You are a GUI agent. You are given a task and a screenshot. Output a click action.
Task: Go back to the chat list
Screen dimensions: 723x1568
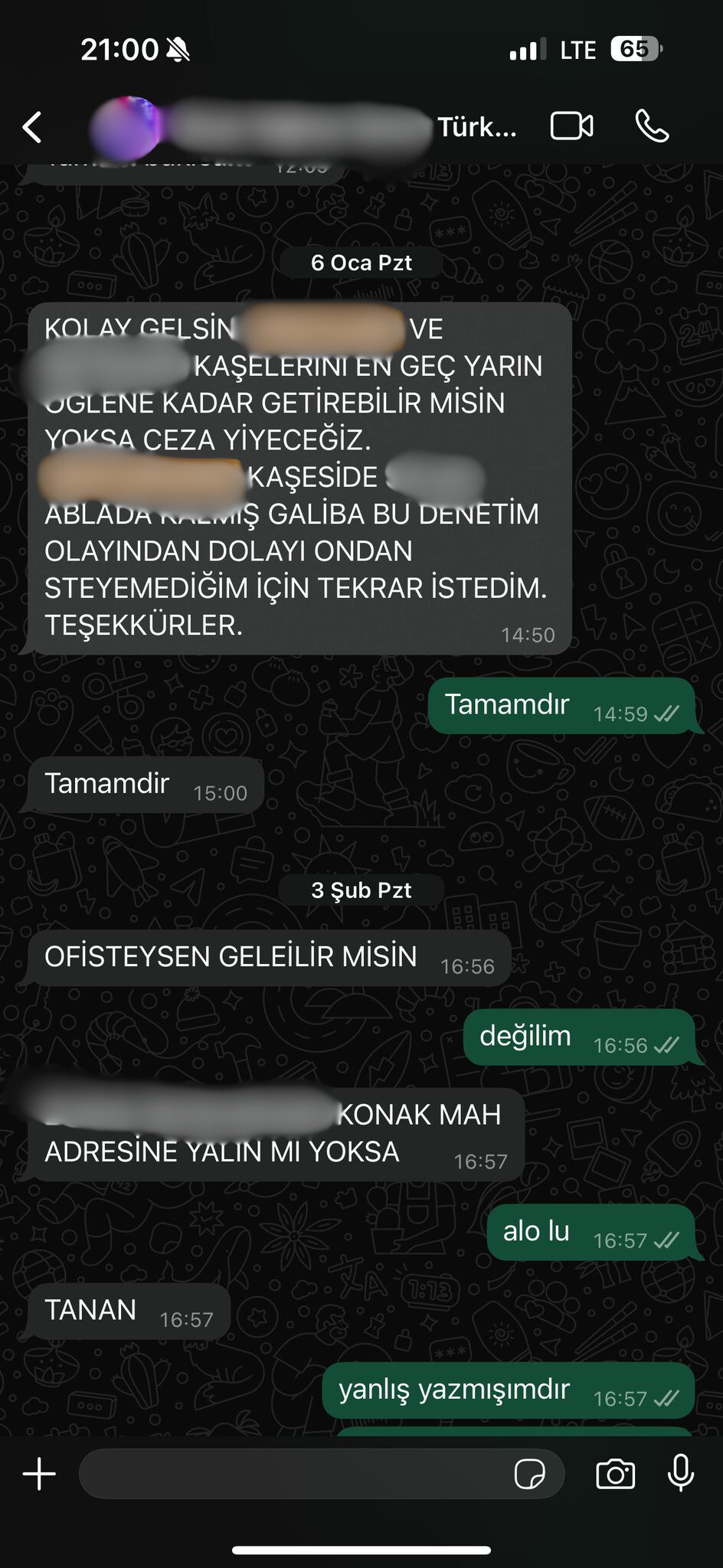[32, 127]
